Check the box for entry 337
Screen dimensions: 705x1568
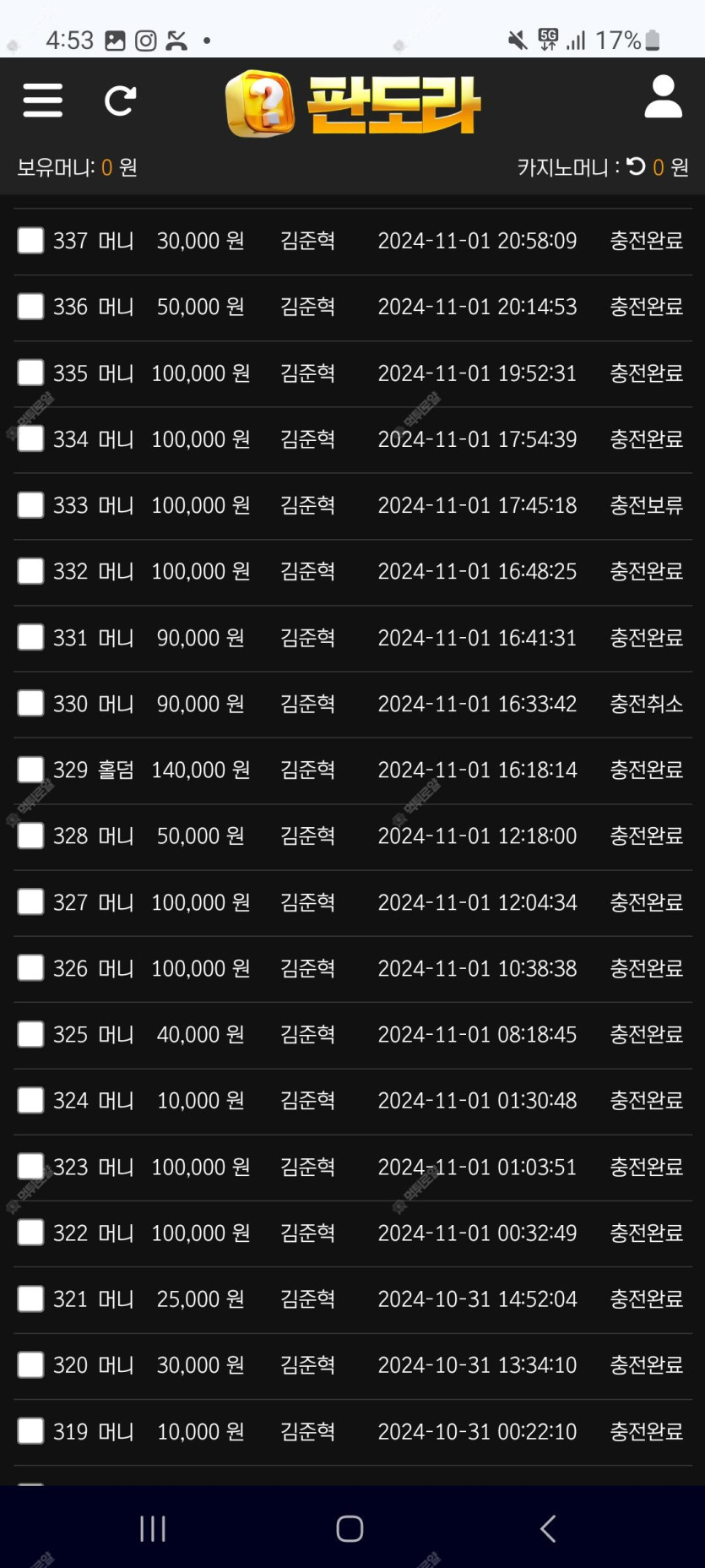[x=31, y=241]
